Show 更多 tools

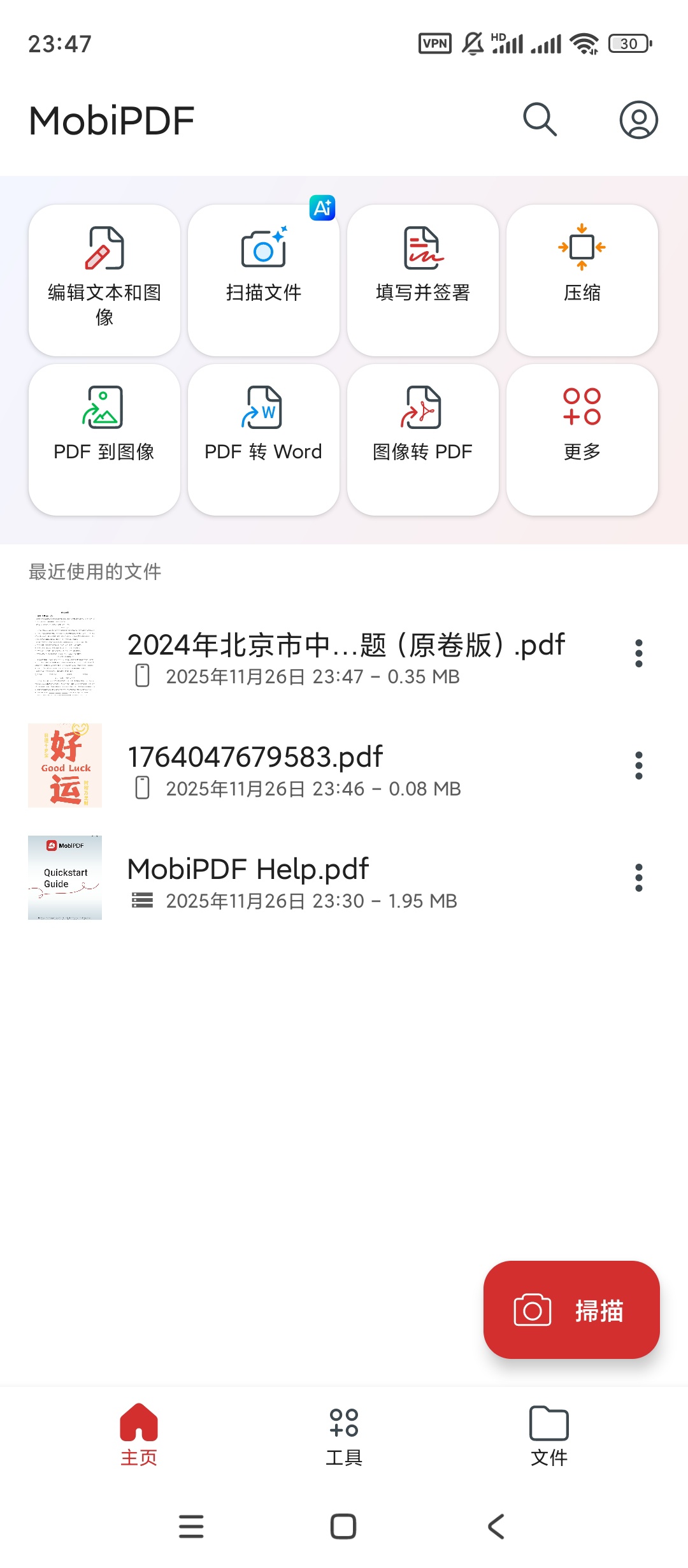(582, 439)
